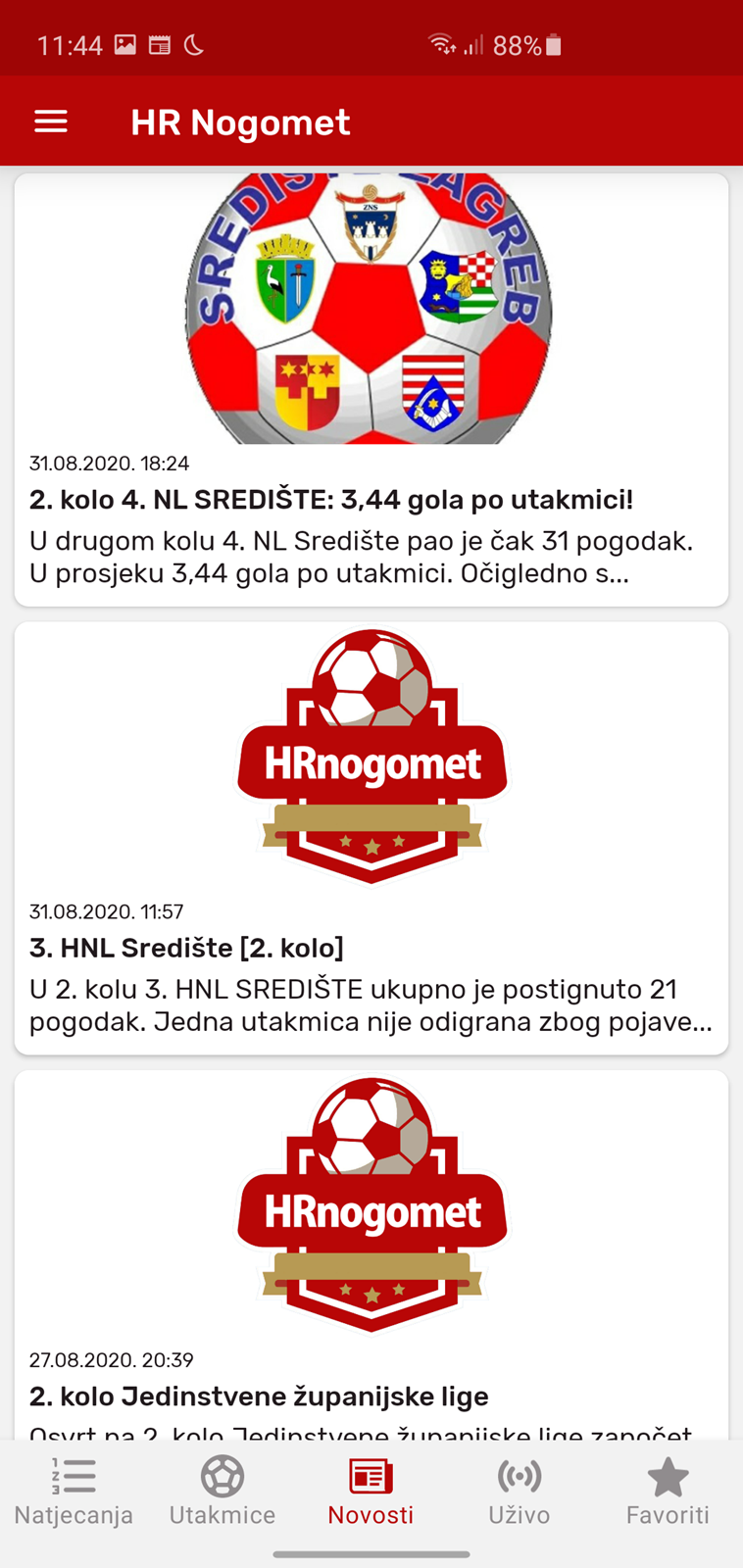Open the Favoriti tab
743x1568 pixels.
tap(668, 1492)
